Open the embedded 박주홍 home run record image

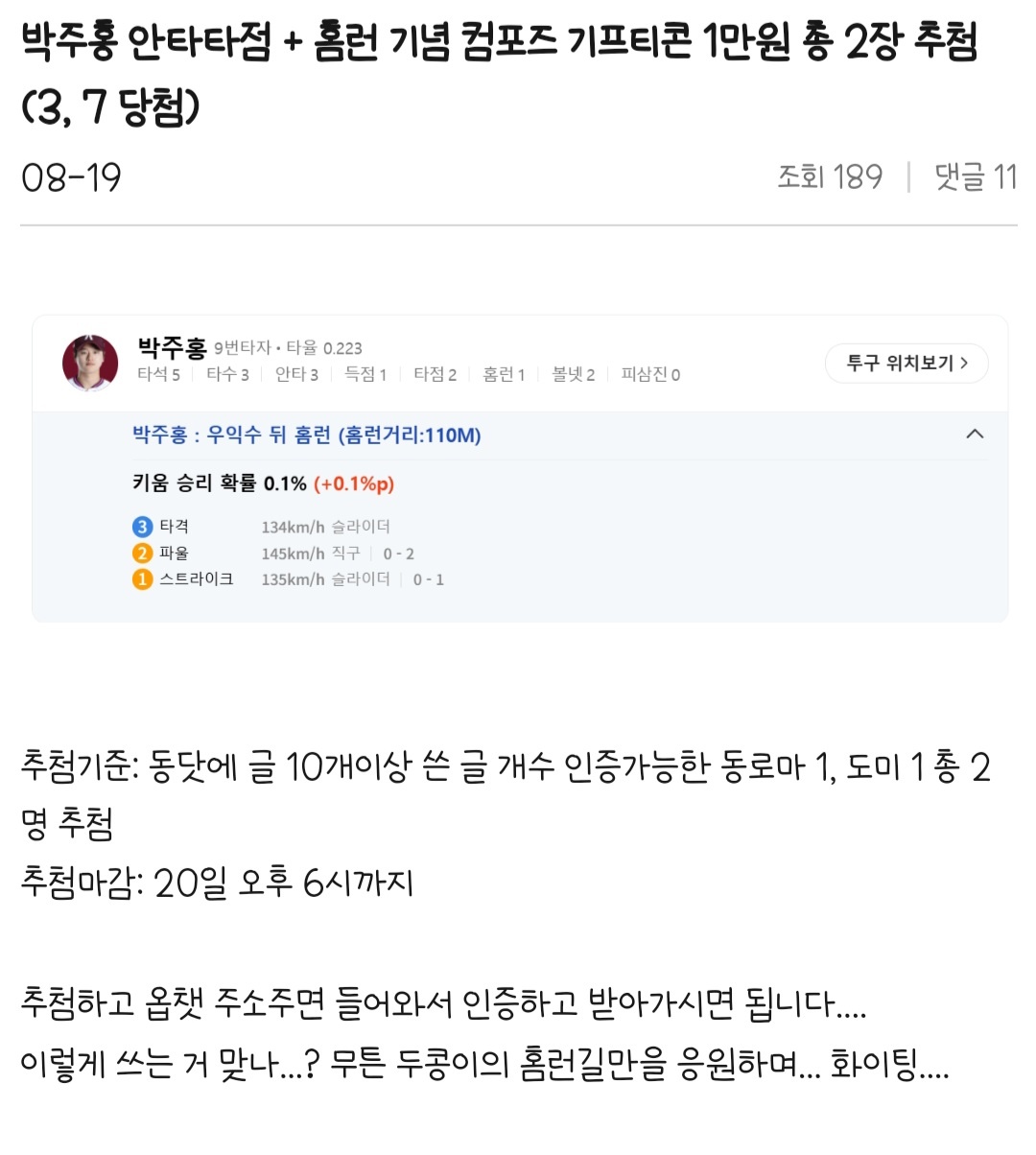(x=520, y=468)
